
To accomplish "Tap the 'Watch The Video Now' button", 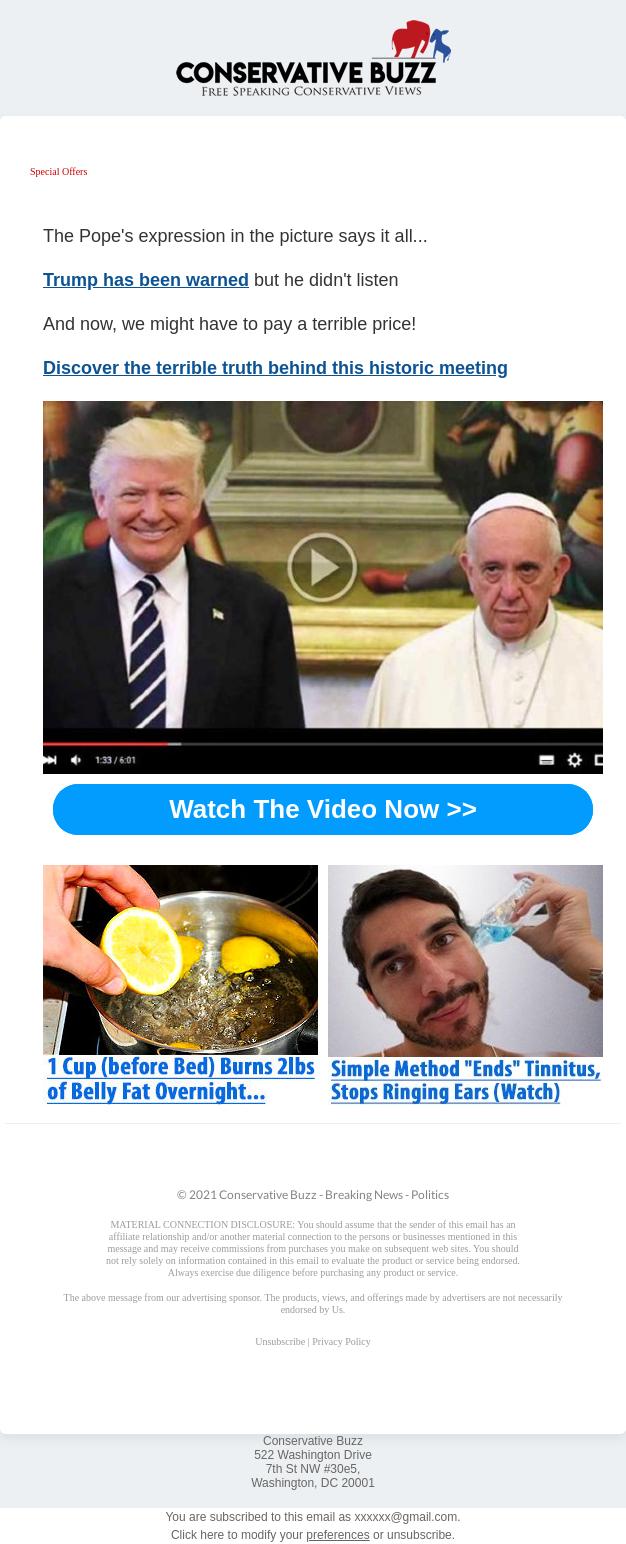I will pos(322,809).
